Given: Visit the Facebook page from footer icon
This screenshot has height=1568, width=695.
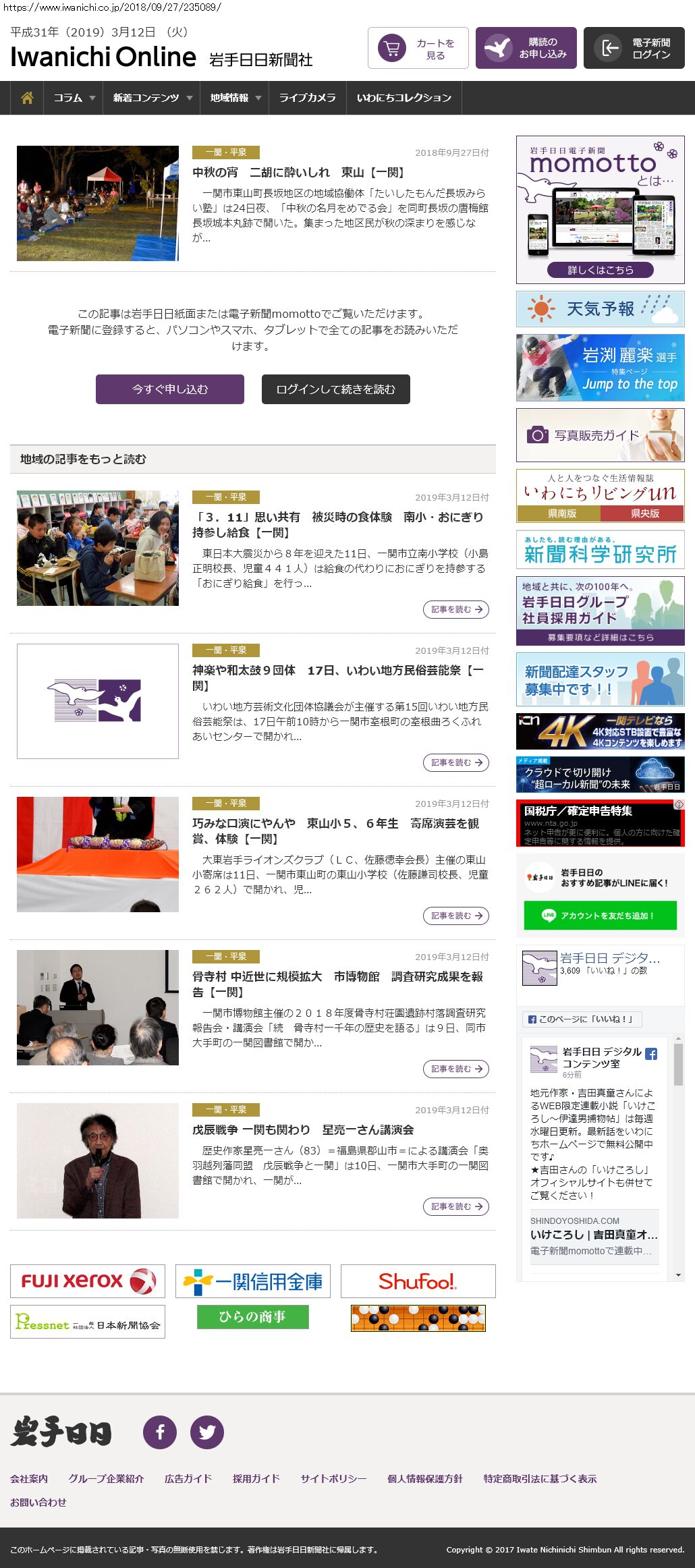Looking at the screenshot, I should point(160,1432).
